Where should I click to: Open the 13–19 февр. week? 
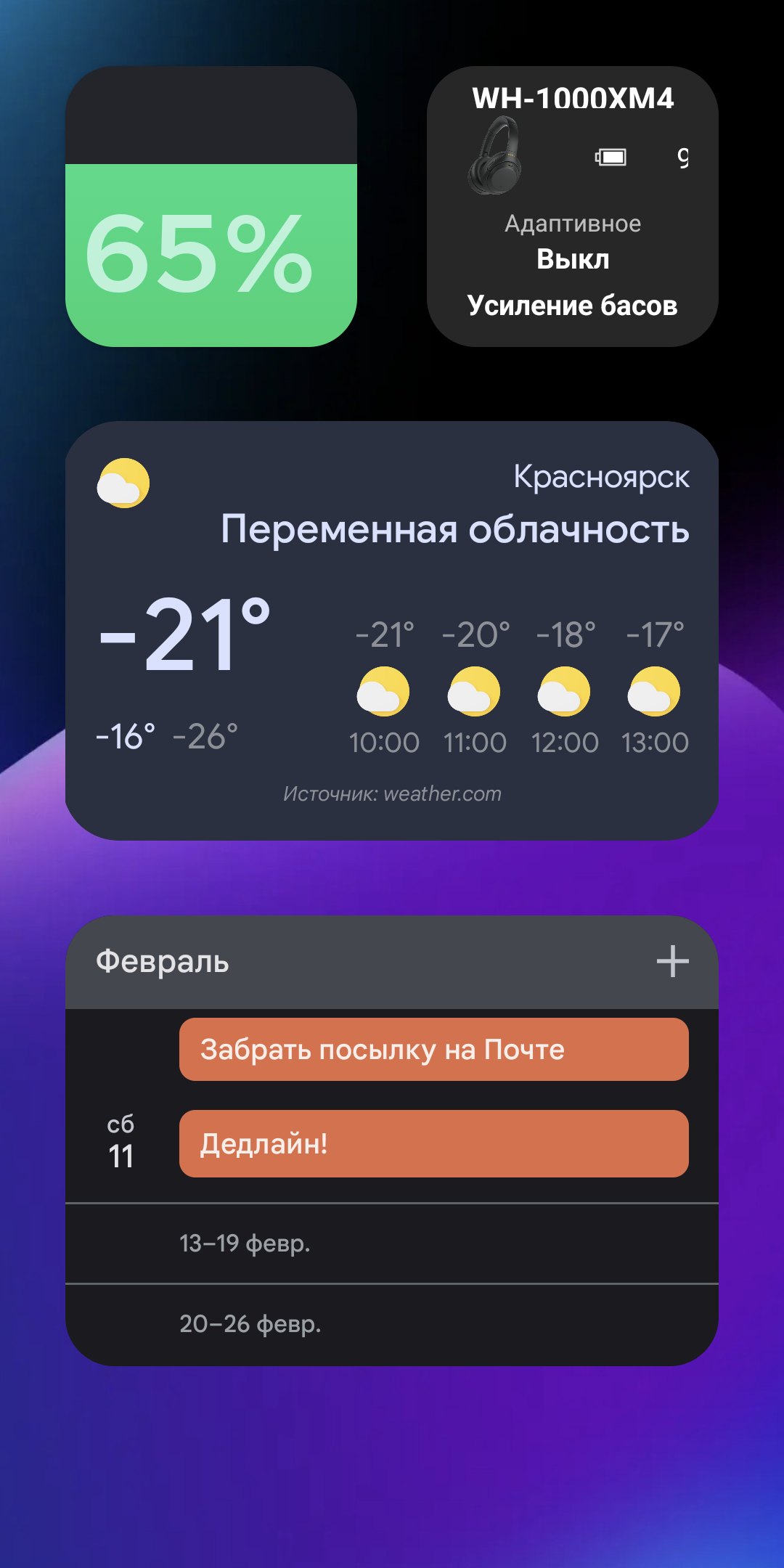click(x=392, y=1244)
